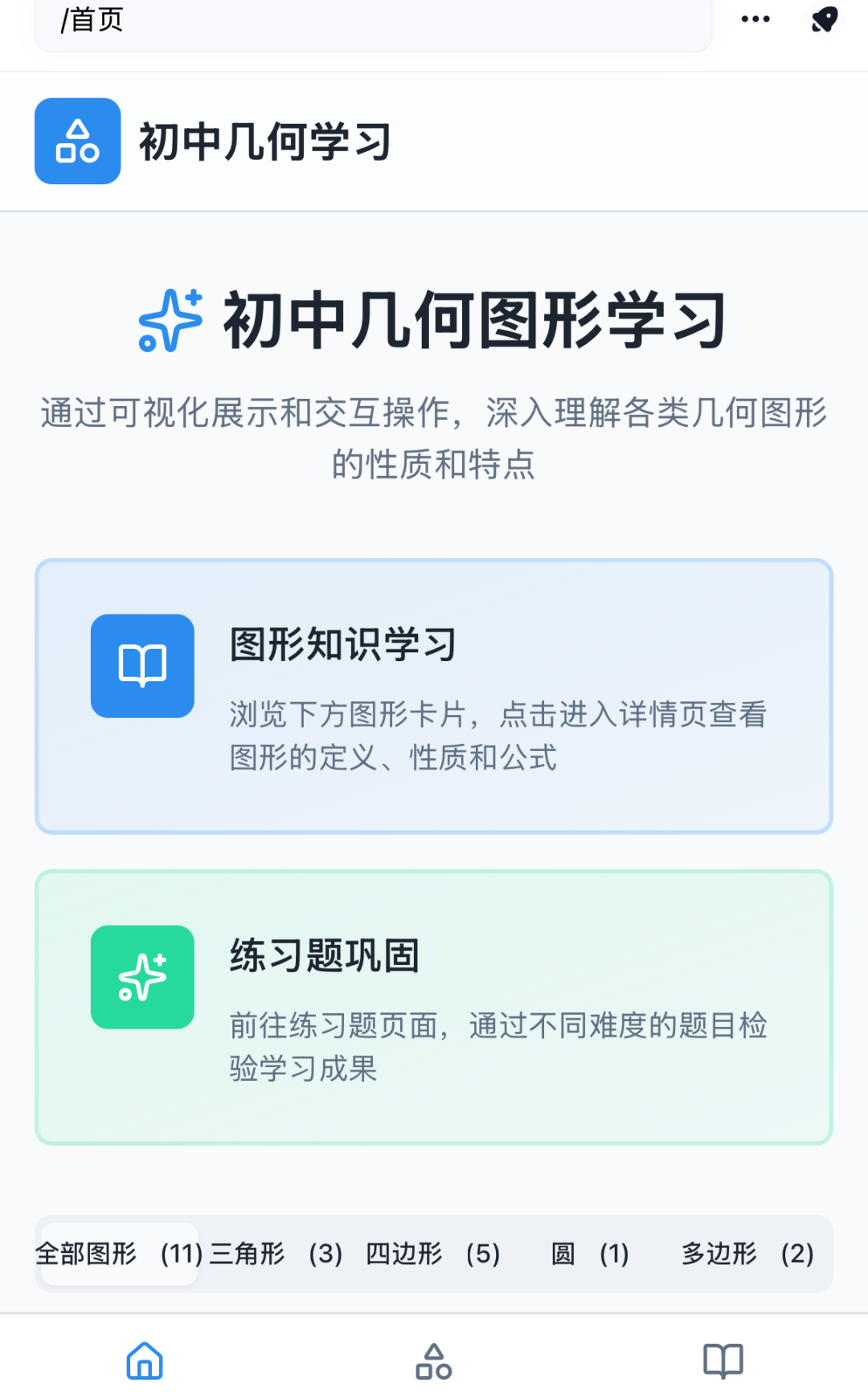Click the 练习题巩固 heading text
The height and width of the screenshot is (1392, 868).
323,956
